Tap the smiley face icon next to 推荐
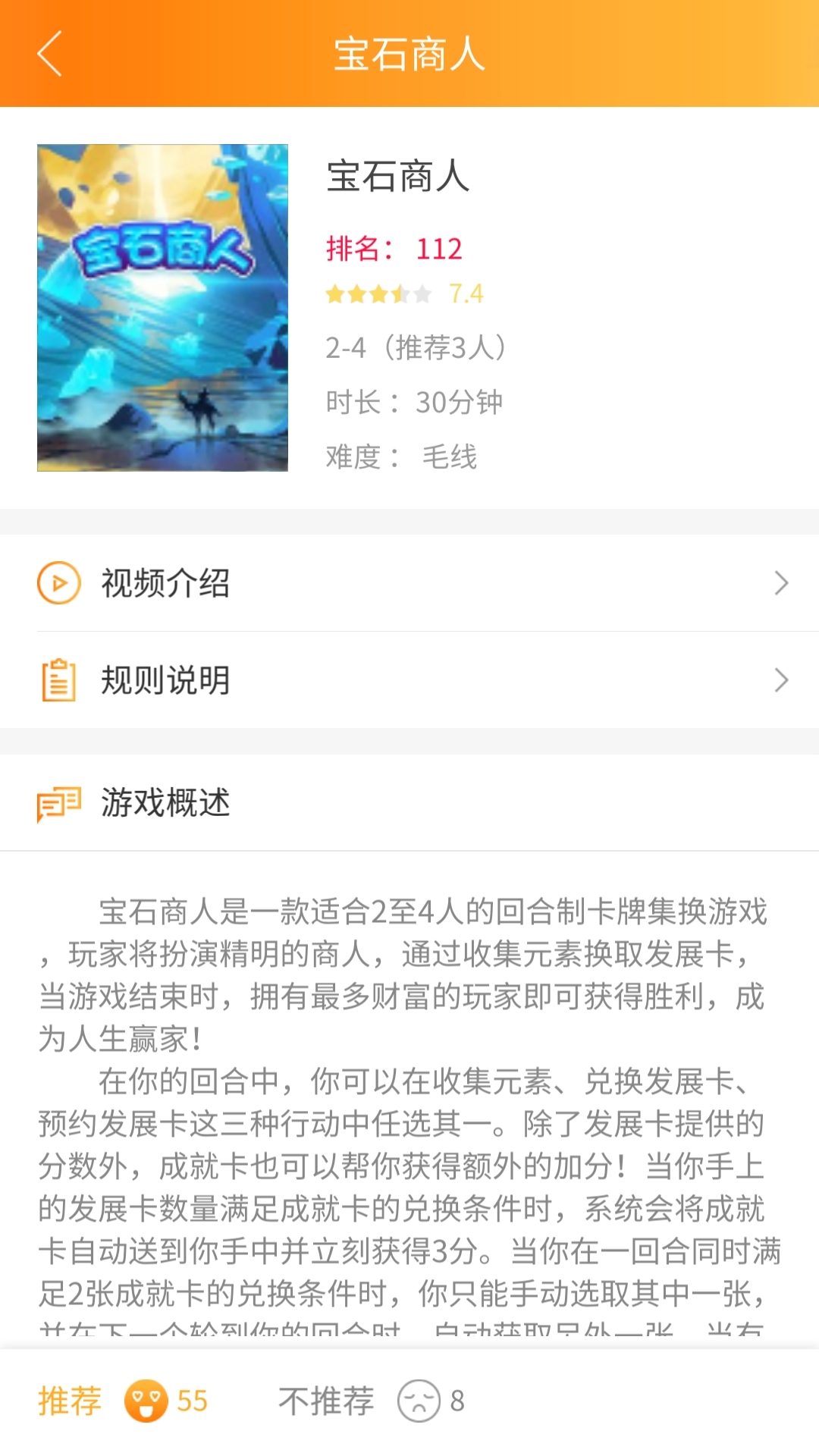Screen dimensions: 819x1456 (x=146, y=1401)
